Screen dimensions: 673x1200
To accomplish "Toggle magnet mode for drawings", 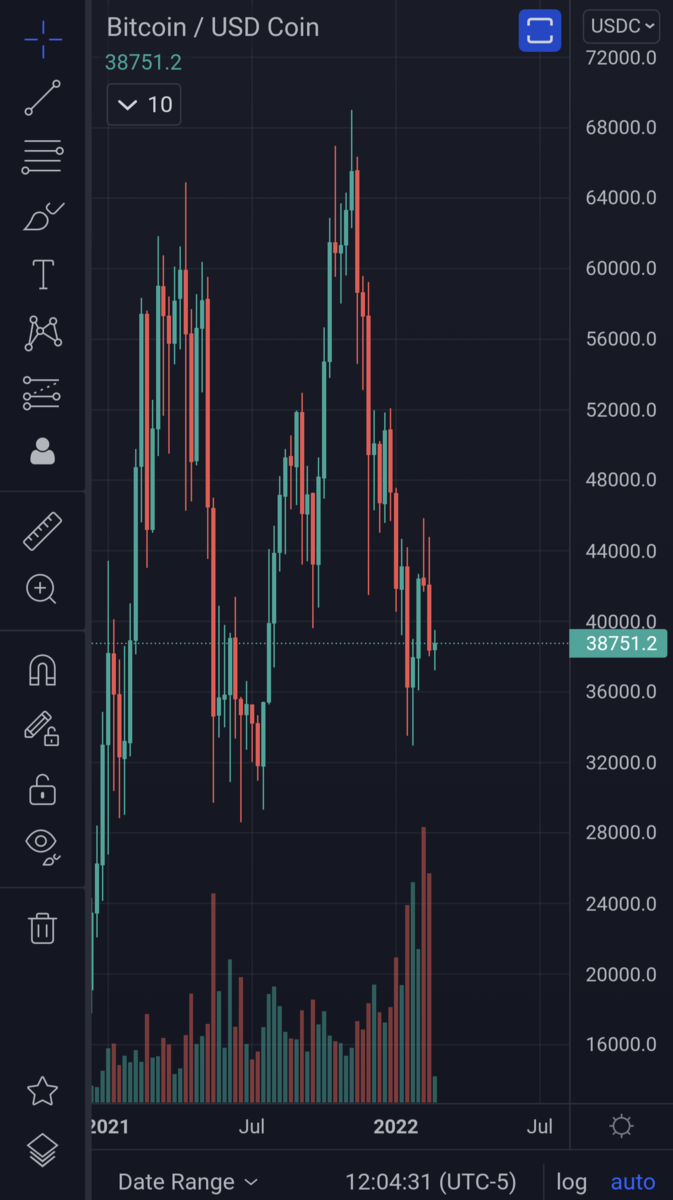I will point(42,671).
